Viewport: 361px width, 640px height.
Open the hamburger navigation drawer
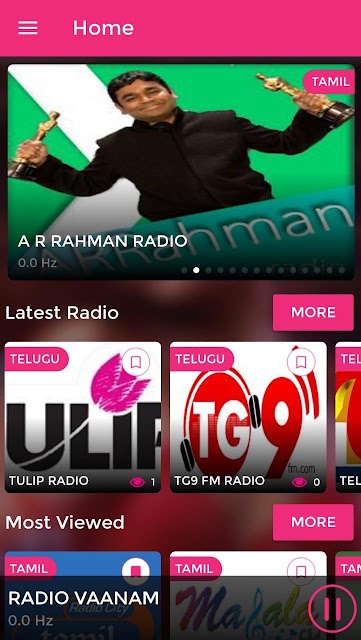(28, 28)
